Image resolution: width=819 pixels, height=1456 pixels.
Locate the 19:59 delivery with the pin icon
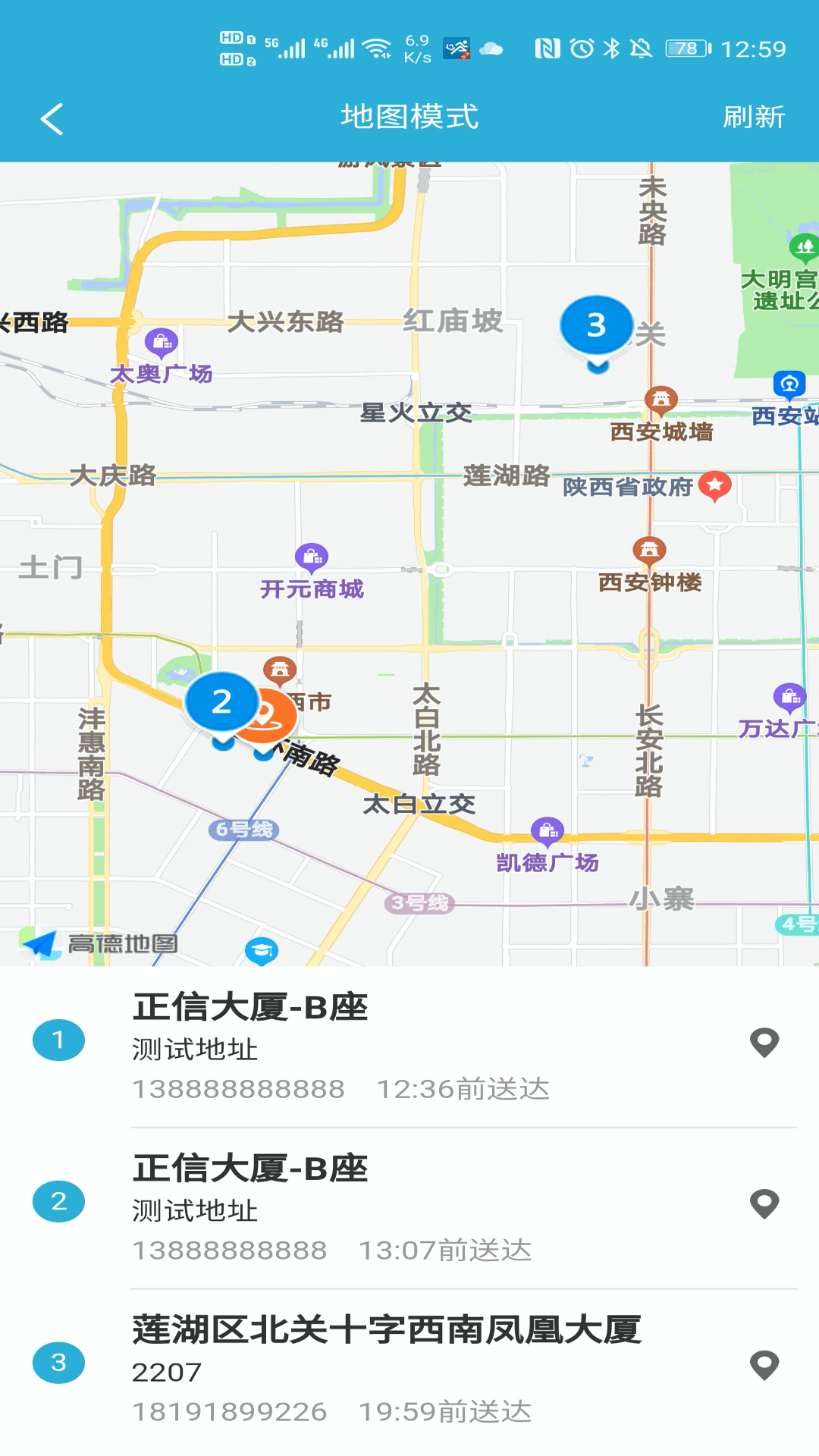tap(764, 1365)
